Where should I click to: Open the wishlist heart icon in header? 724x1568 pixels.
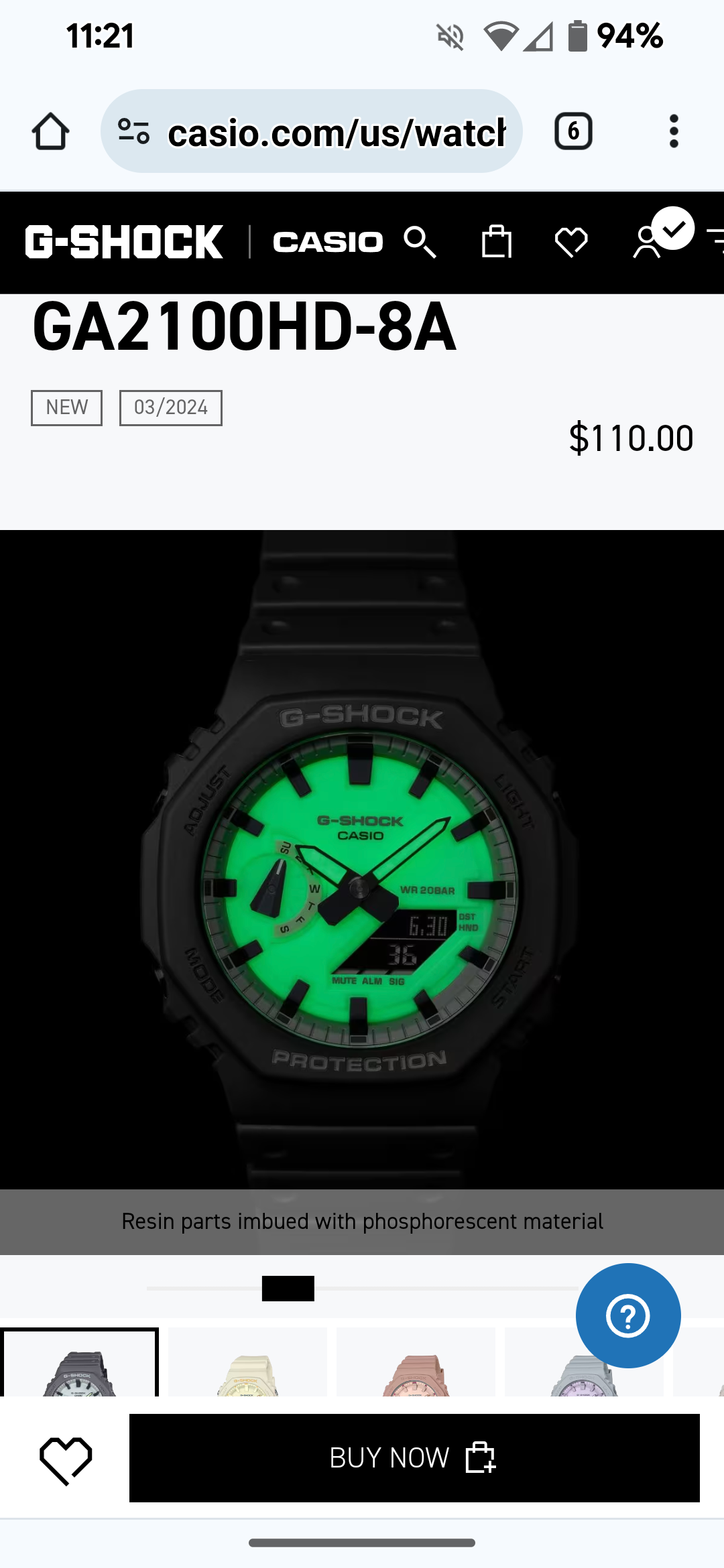pos(570,242)
